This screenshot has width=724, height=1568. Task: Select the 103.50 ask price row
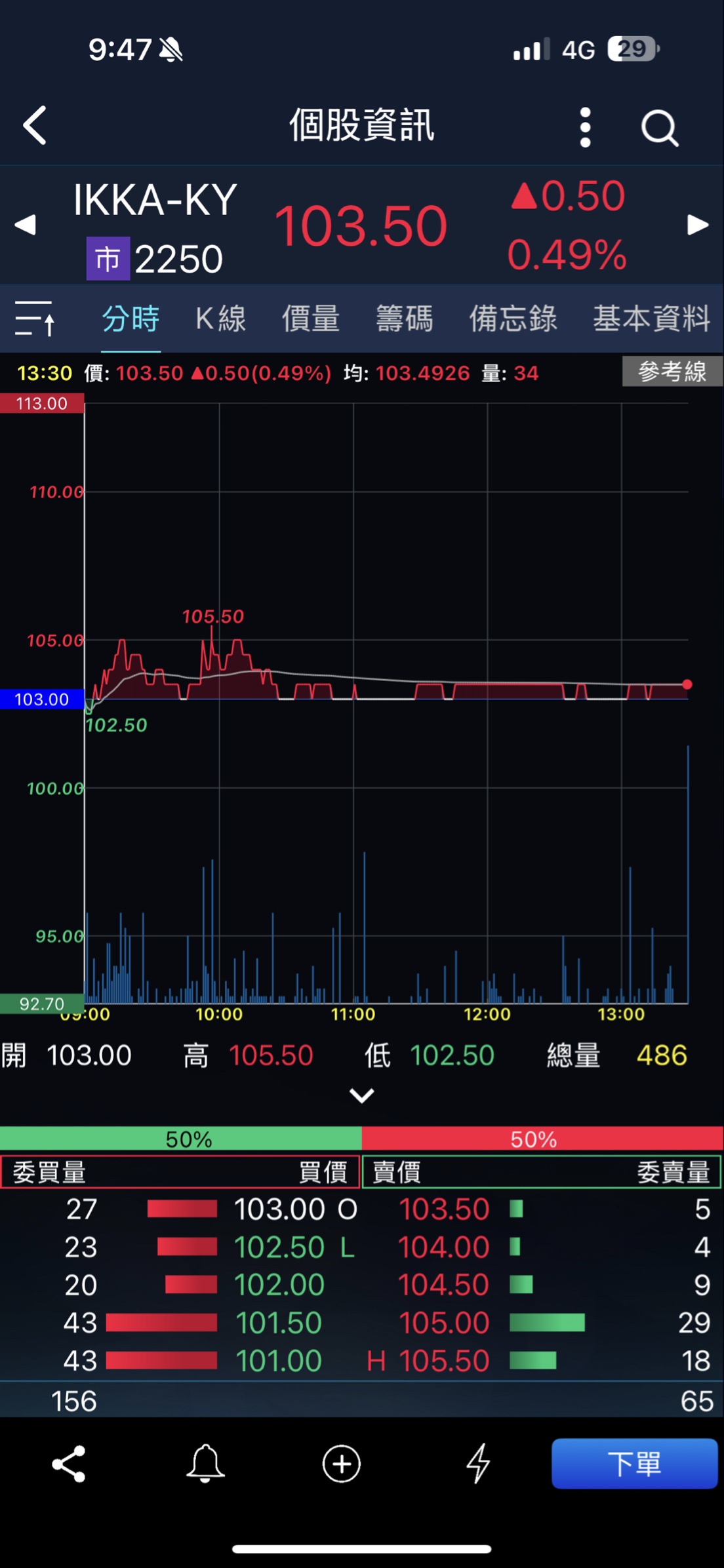(x=444, y=1209)
